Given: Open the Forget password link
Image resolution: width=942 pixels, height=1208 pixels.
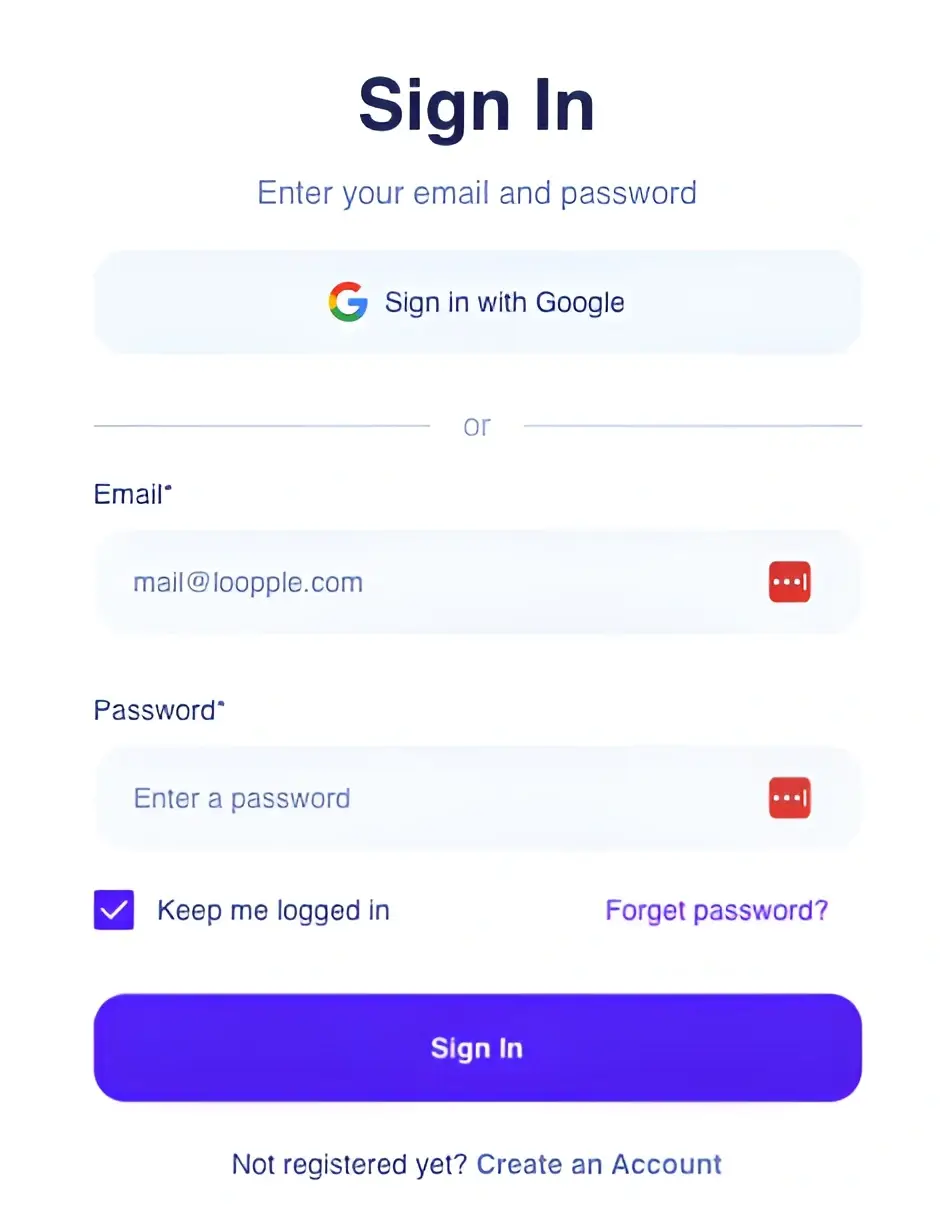Looking at the screenshot, I should (x=716, y=910).
